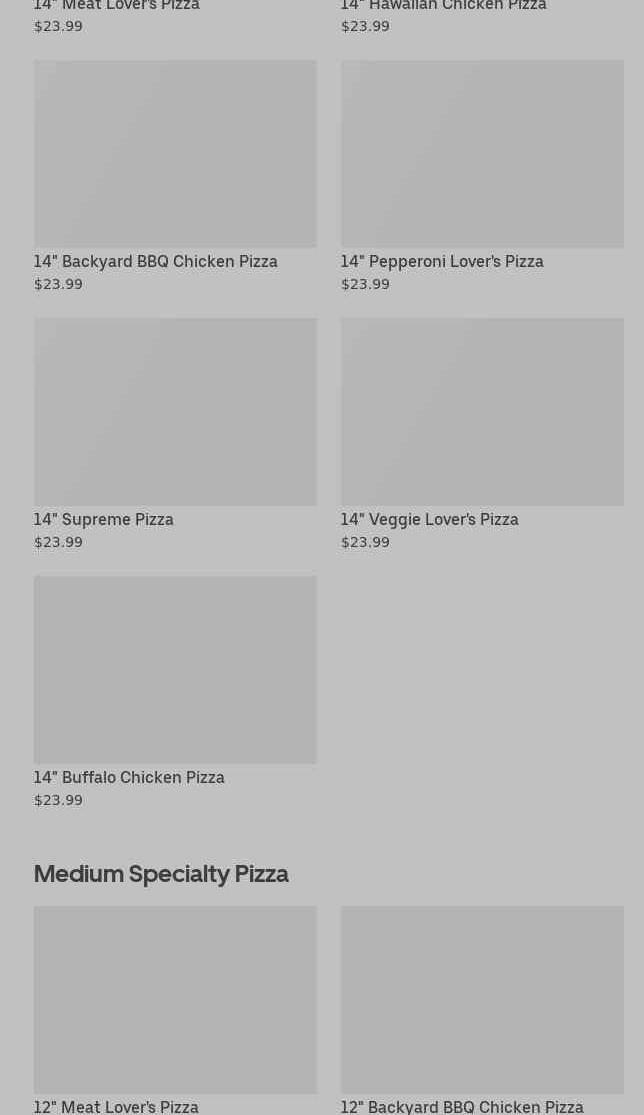This screenshot has width=644, height=1115.
Task: Open 14" Hawaiian Chicken Pizza item
Action: (443, 8)
